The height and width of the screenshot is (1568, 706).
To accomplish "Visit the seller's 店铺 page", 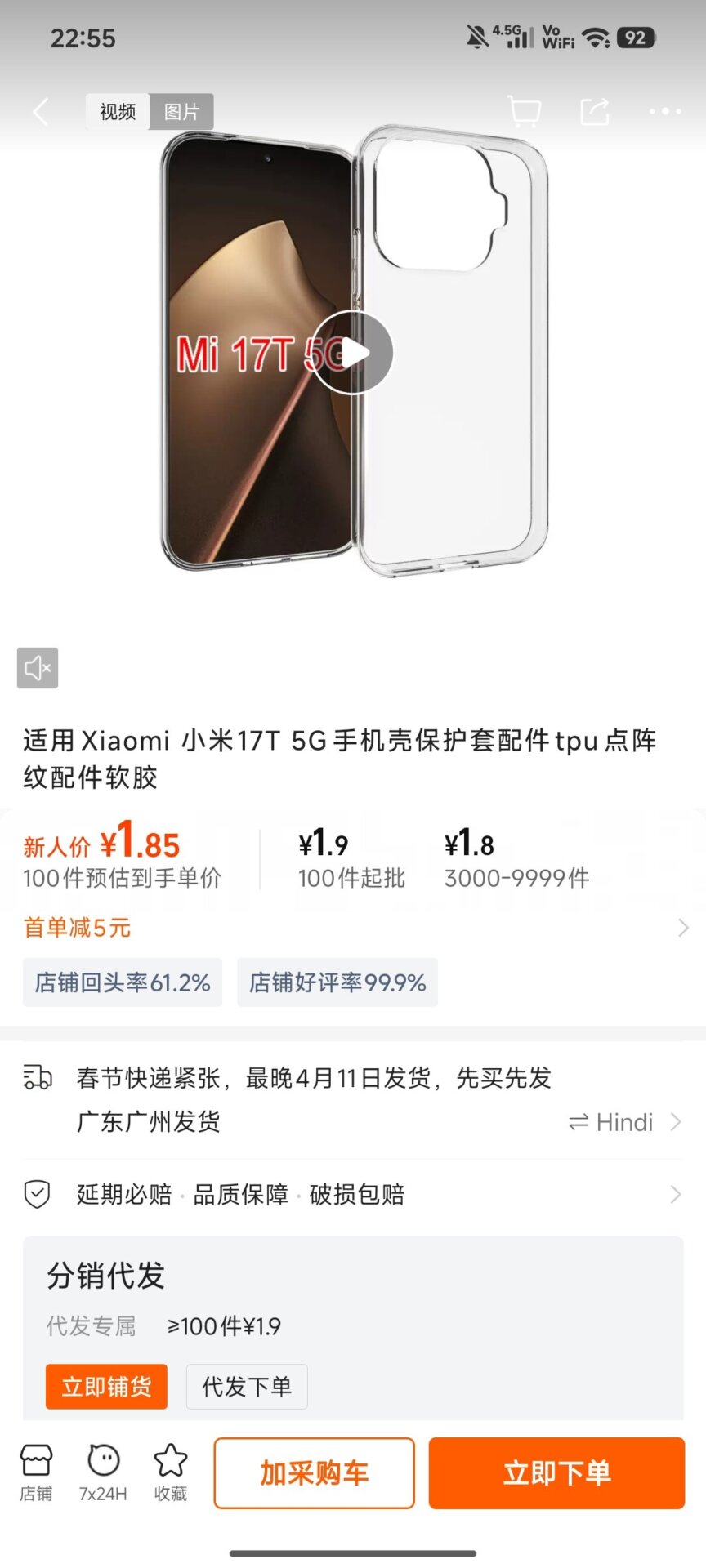I will tap(36, 1472).
